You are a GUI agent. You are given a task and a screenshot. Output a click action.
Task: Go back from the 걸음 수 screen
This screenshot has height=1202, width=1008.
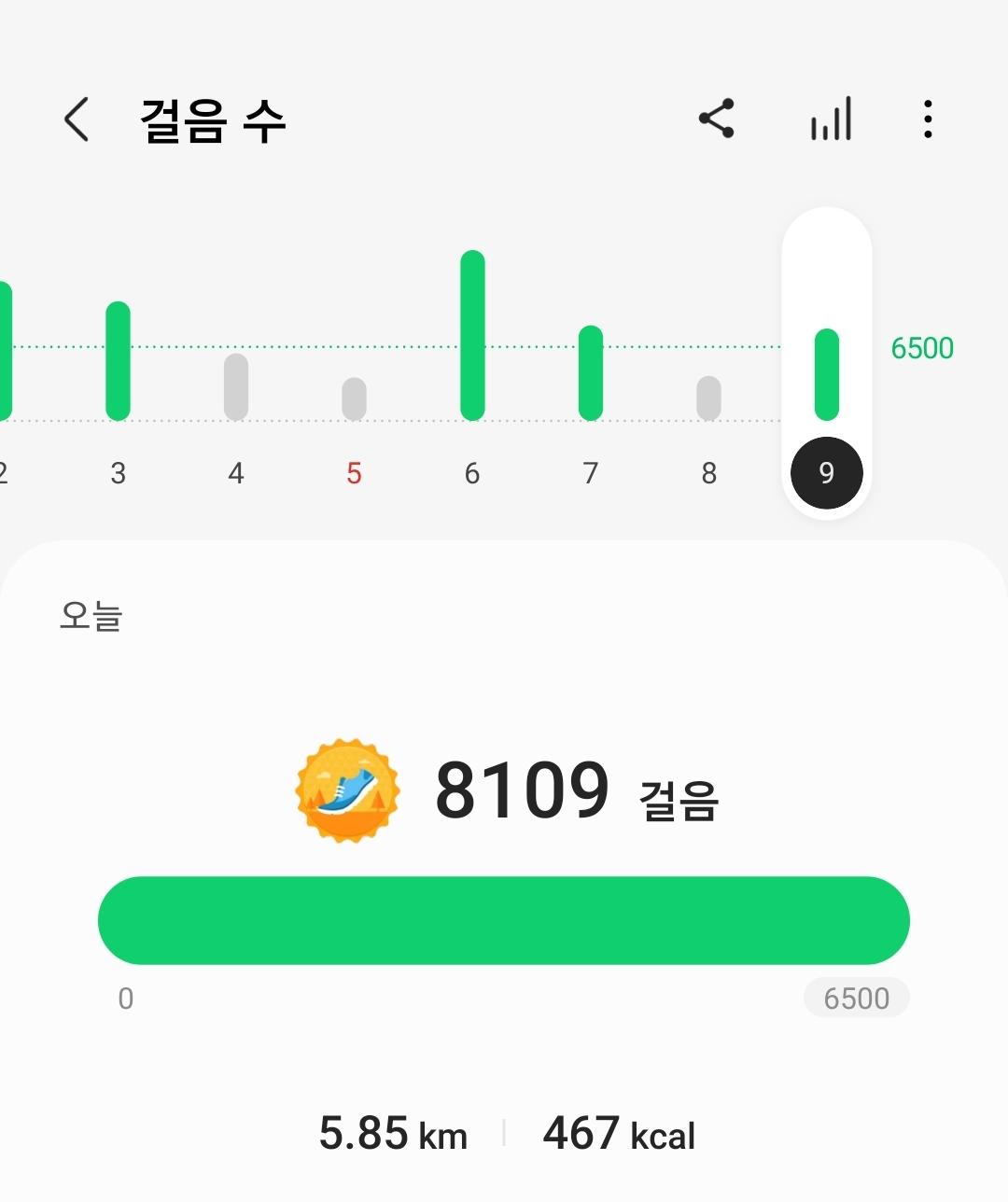(77, 119)
